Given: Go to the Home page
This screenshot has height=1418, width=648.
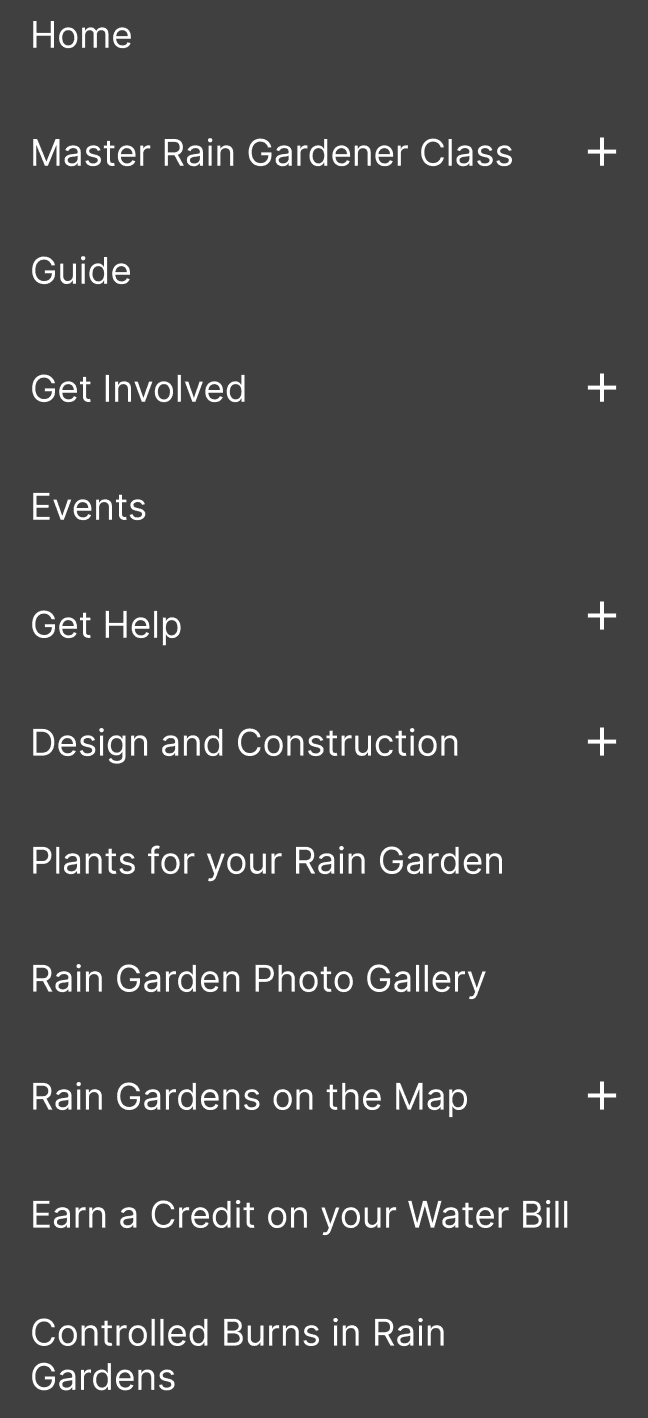Looking at the screenshot, I should pyautogui.click(x=81, y=35).
